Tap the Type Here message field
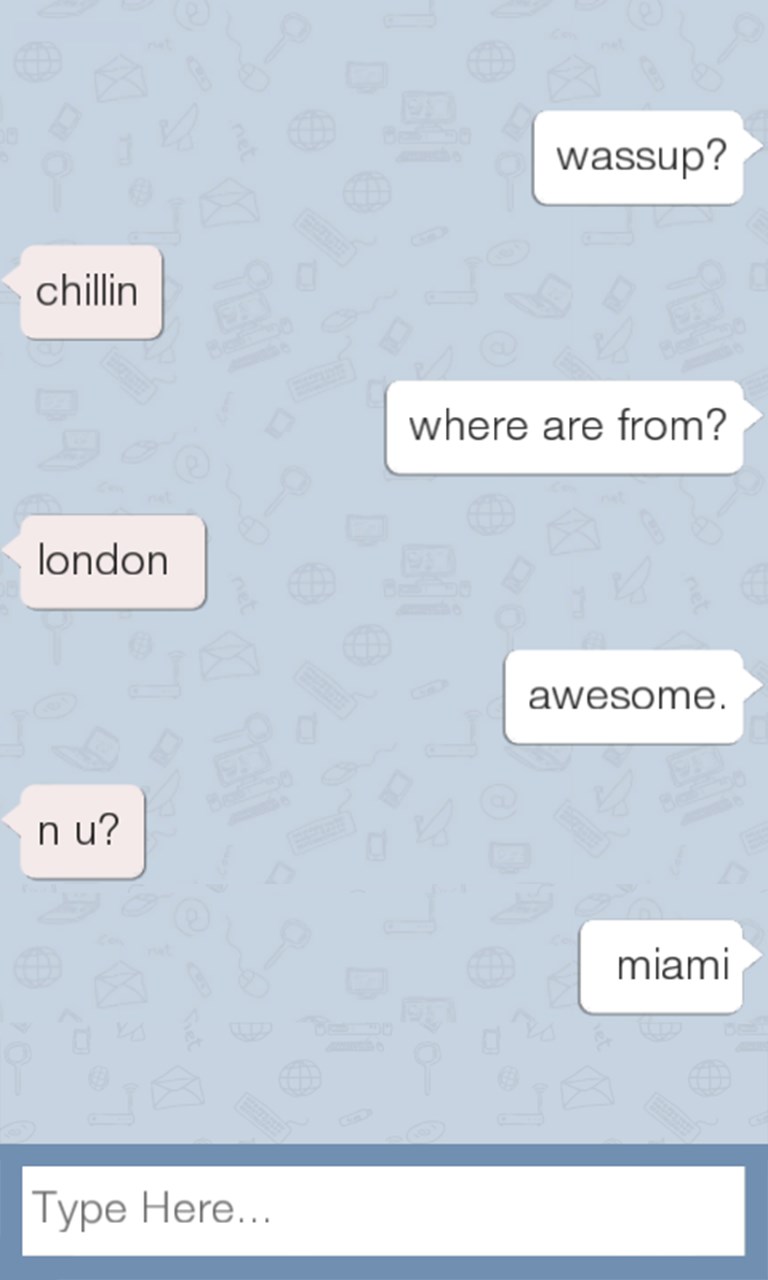This screenshot has height=1280, width=768. (x=384, y=1210)
